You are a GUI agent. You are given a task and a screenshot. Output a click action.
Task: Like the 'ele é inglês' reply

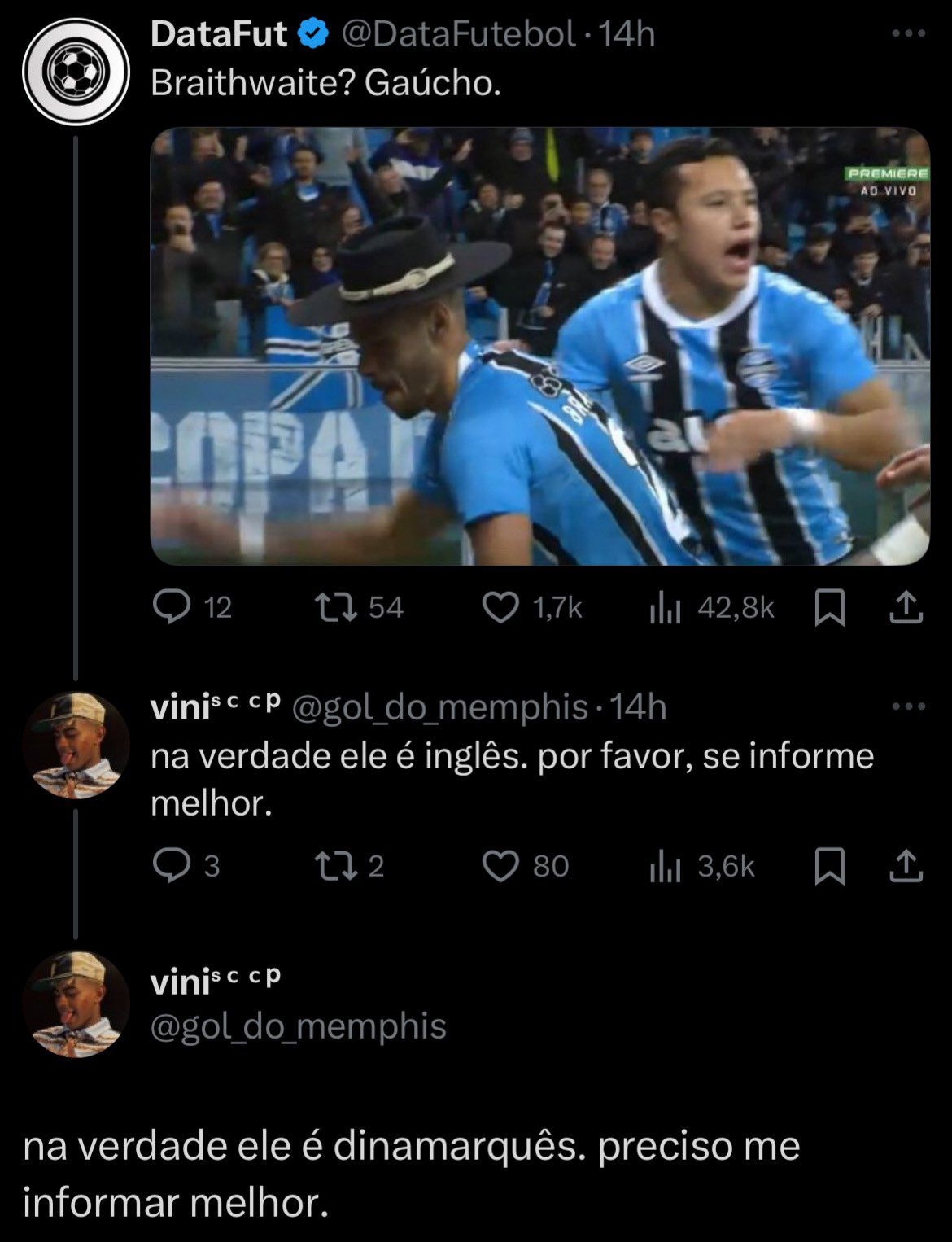point(500,866)
